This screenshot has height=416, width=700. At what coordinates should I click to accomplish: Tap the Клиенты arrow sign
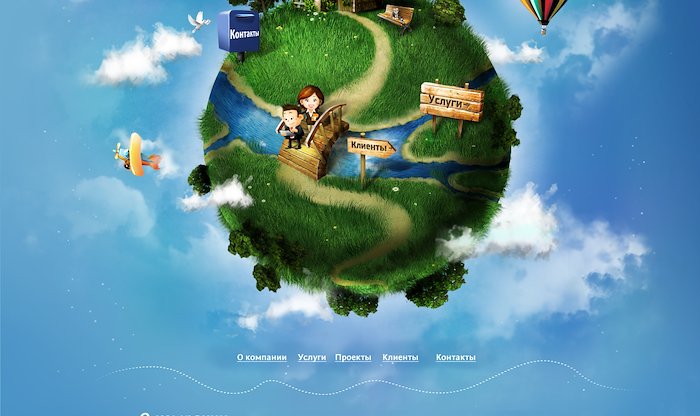(370, 147)
